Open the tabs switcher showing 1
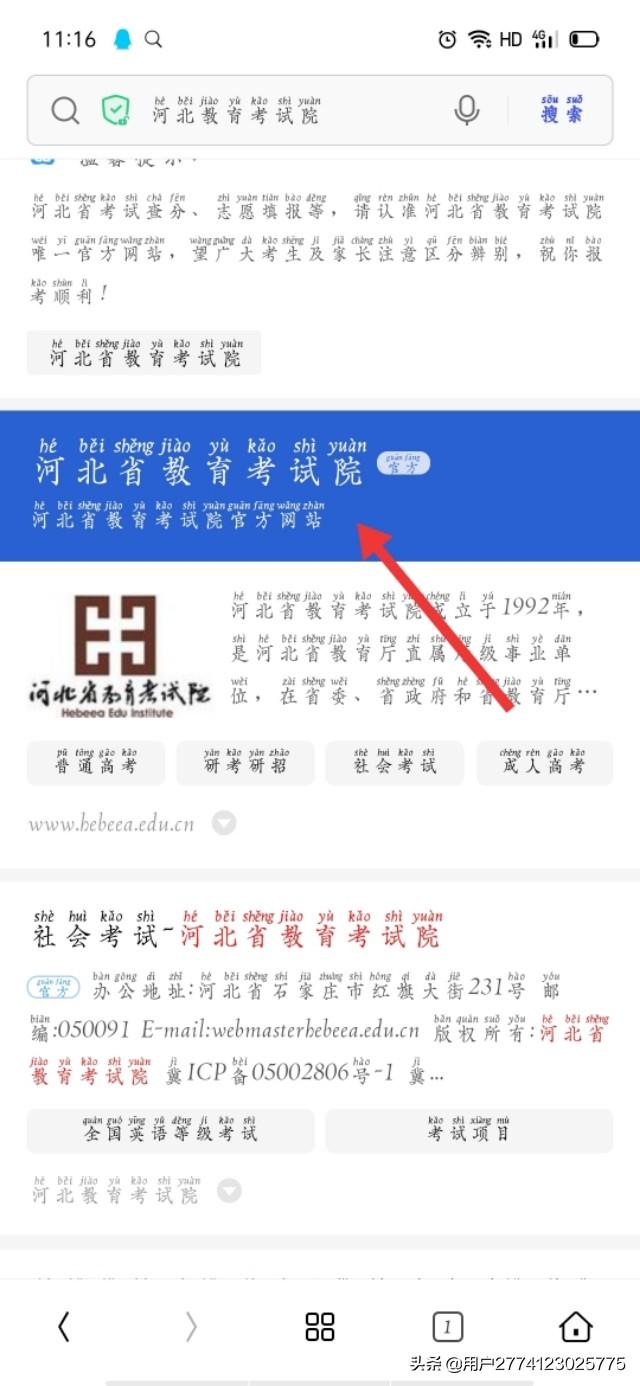This screenshot has width=640, height=1386. click(x=447, y=1327)
